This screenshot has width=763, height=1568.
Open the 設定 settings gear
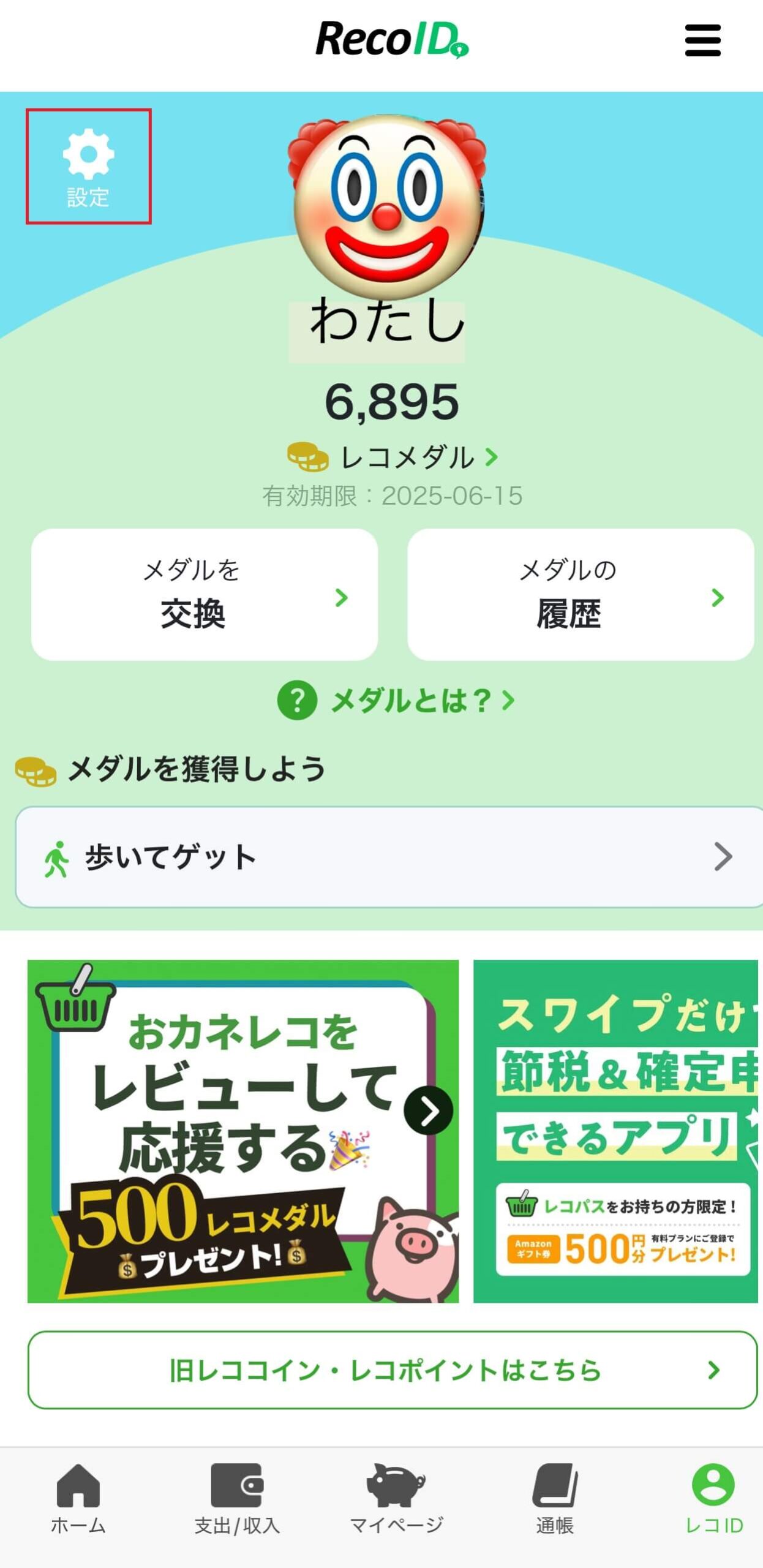[x=88, y=166]
